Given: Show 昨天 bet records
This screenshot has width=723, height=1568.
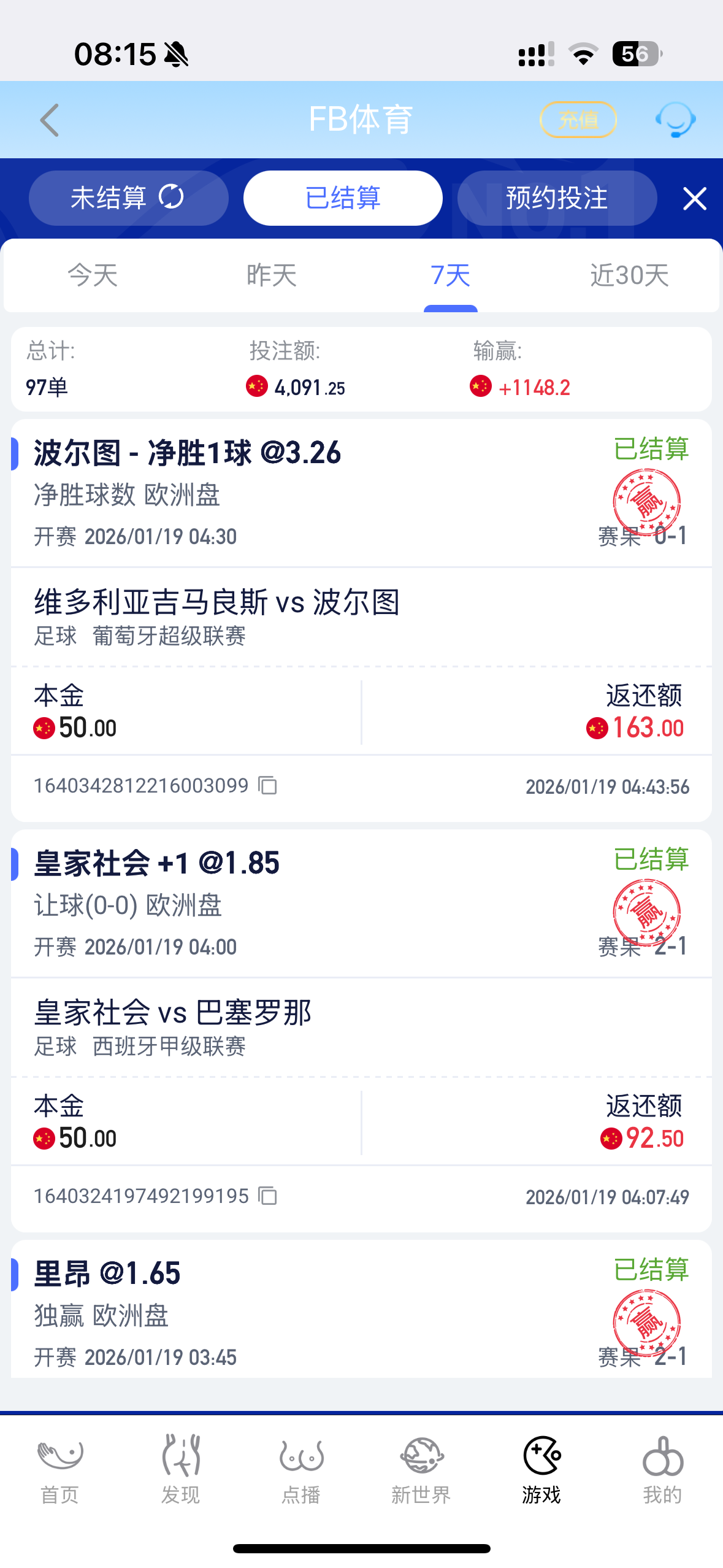Looking at the screenshot, I should coord(272,275).
